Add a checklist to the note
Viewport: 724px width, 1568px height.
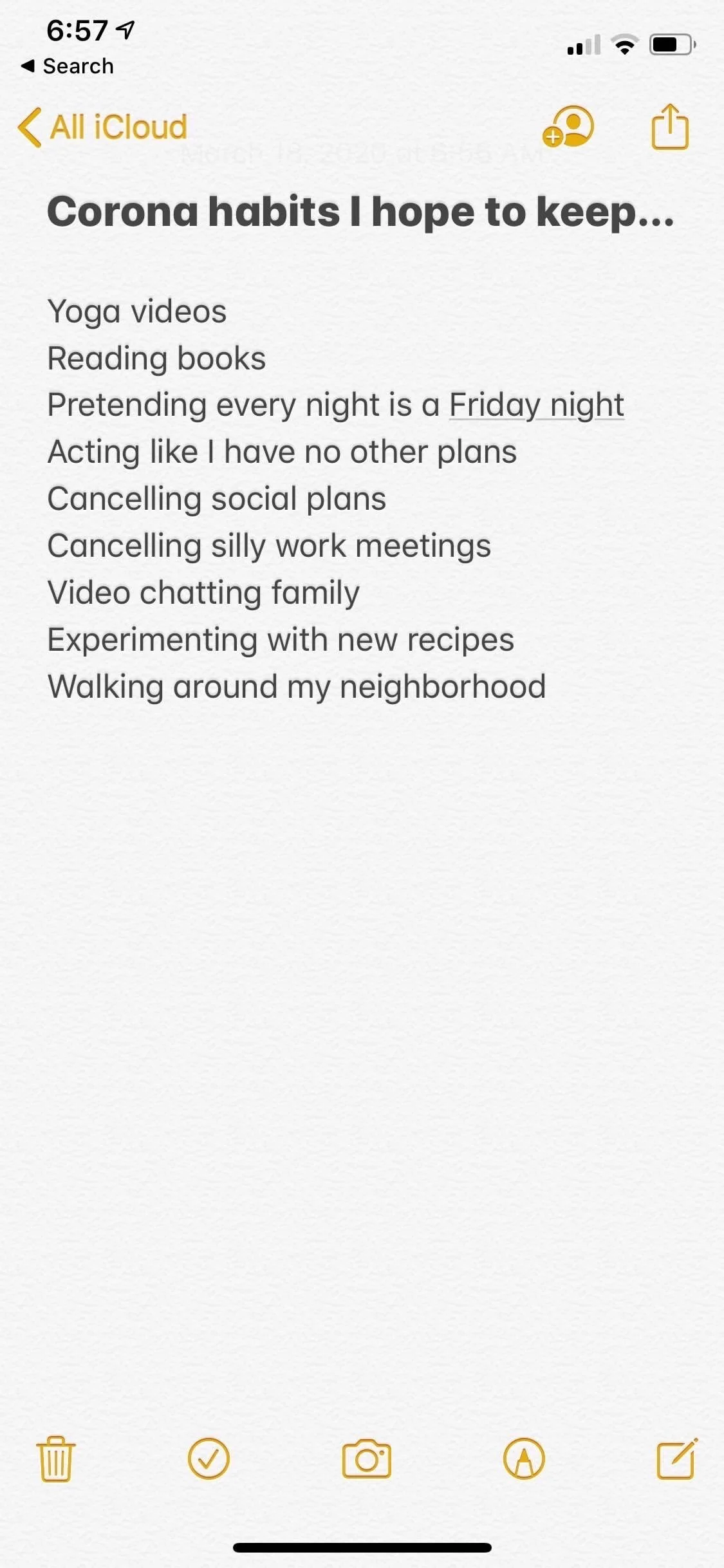point(209,1459)
